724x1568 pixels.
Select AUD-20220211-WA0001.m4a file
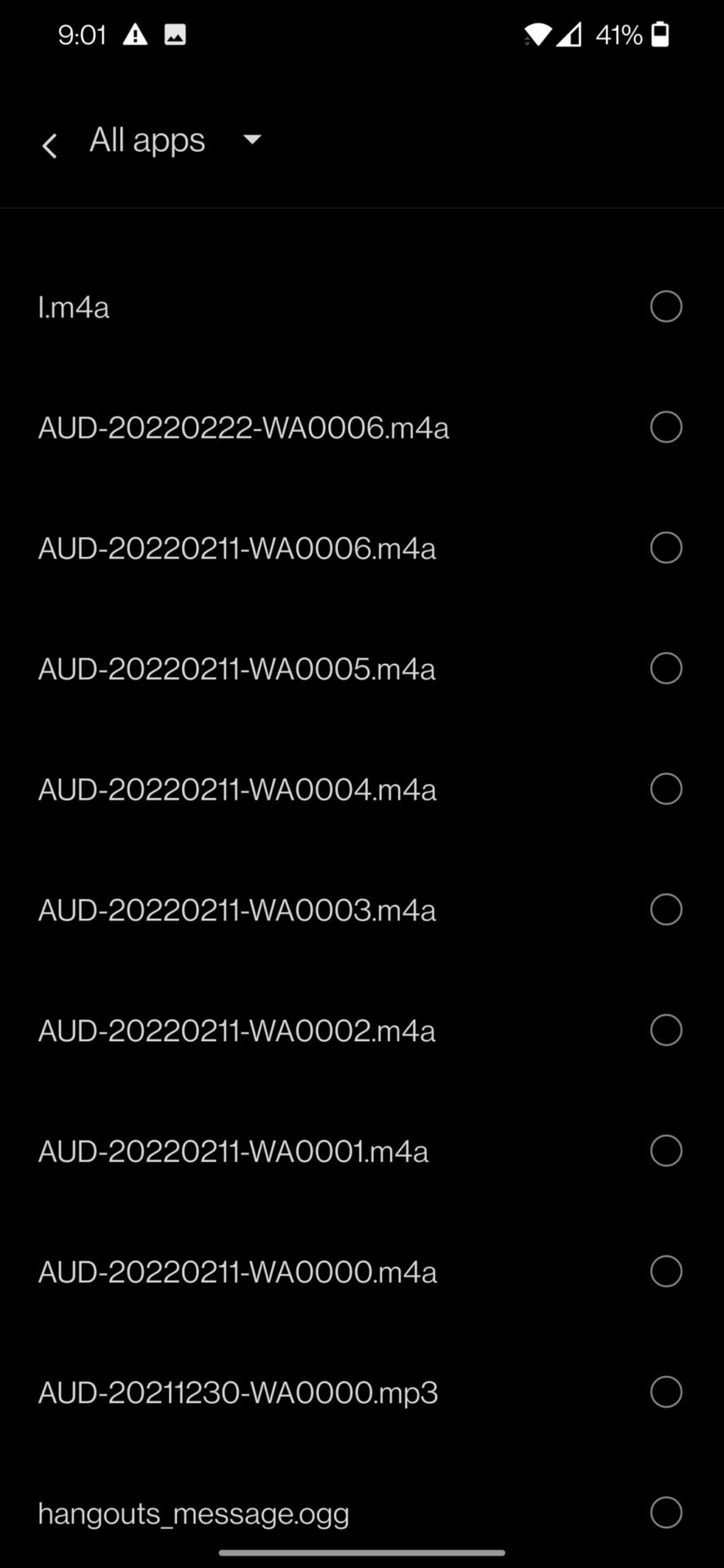[665, 1151]
